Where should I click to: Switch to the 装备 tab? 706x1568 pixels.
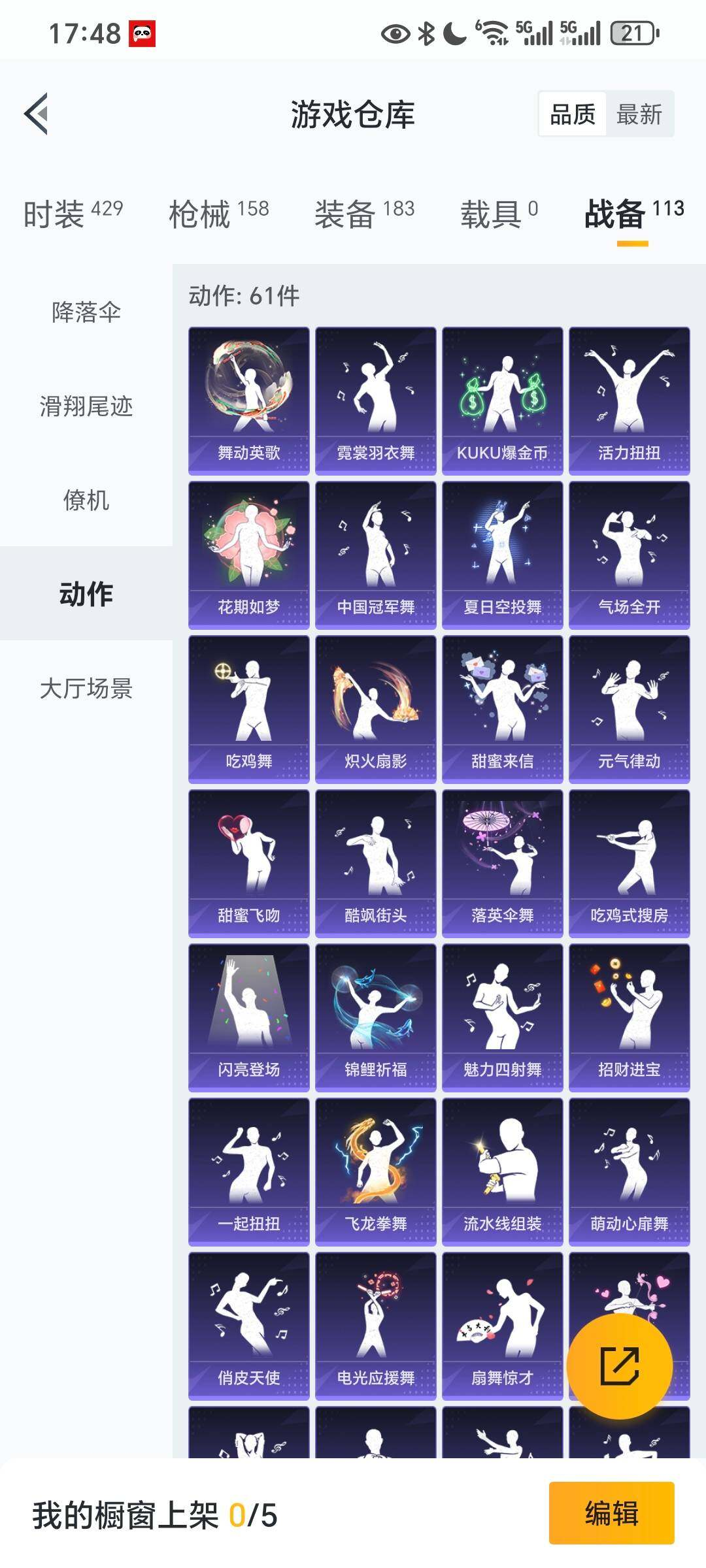pos(364,214)
